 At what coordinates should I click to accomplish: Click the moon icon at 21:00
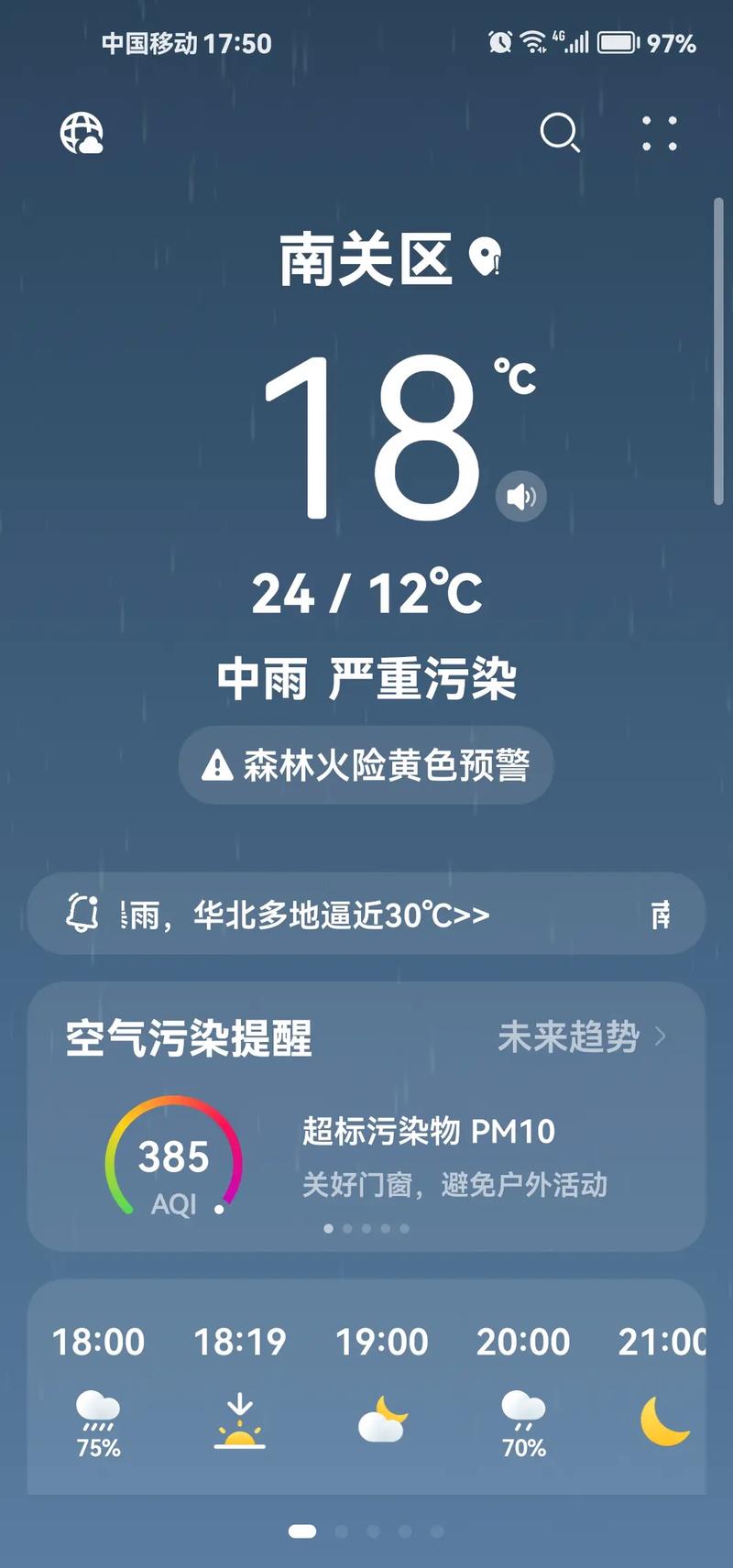pyautogui.click(x=662, y=1416)
